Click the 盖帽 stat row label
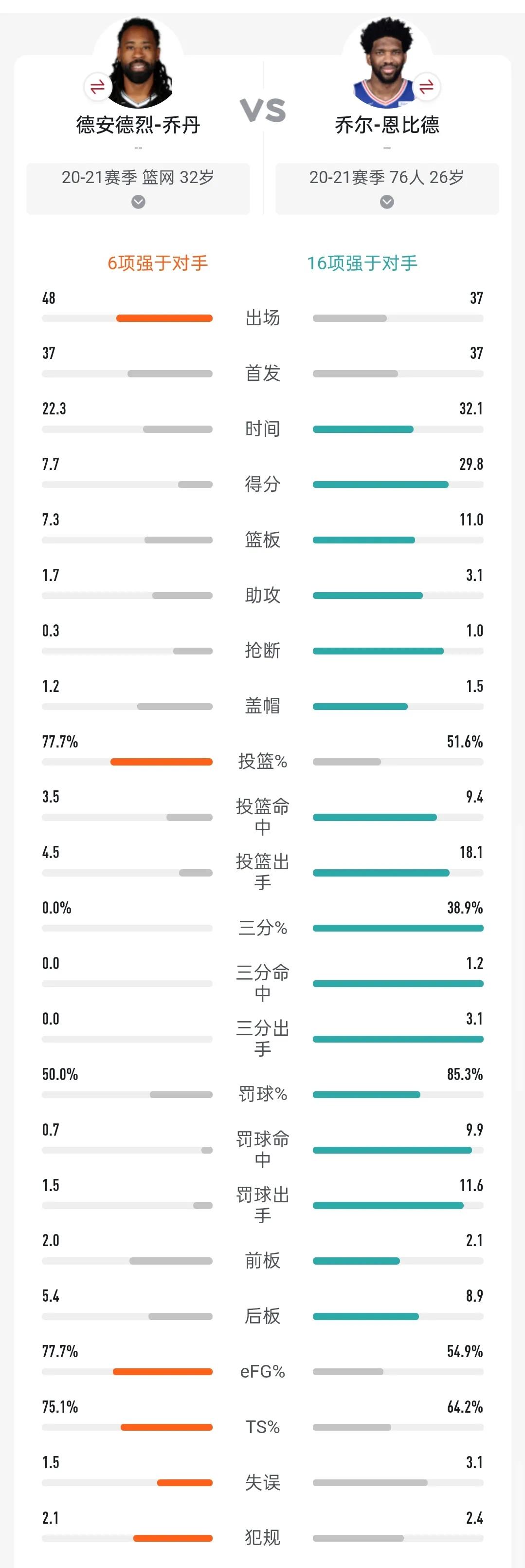 [x=262, y=706]
